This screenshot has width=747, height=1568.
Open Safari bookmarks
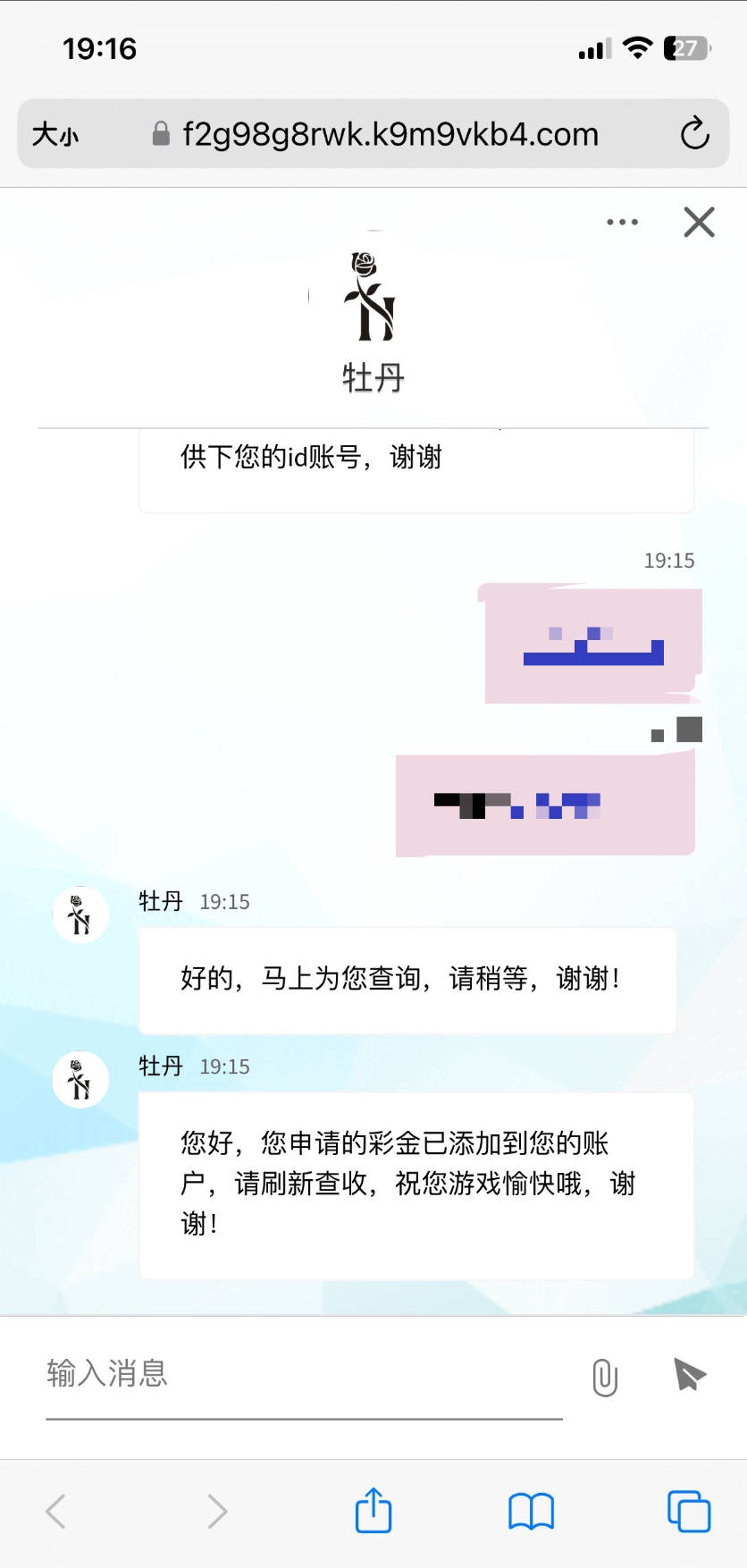pos(531,1512)
